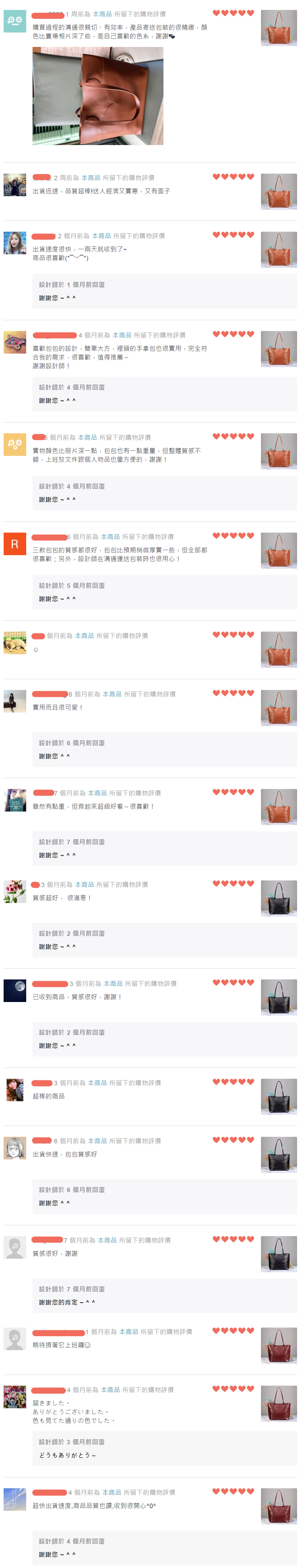The height and width of the screenshot is (1568, 301).
Task: Open the photo attached to the first review
Action: point(98,96)
